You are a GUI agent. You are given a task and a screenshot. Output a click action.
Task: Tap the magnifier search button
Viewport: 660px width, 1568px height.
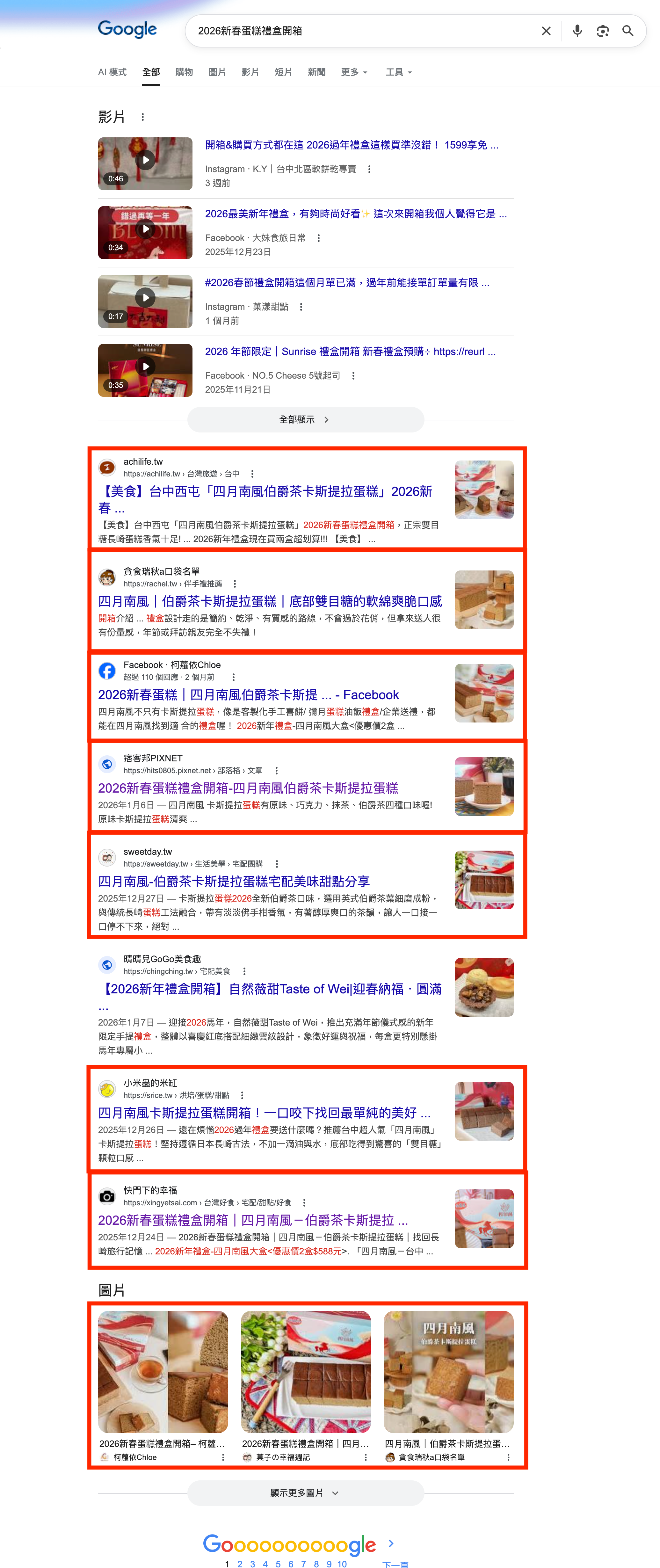point(627,31)
